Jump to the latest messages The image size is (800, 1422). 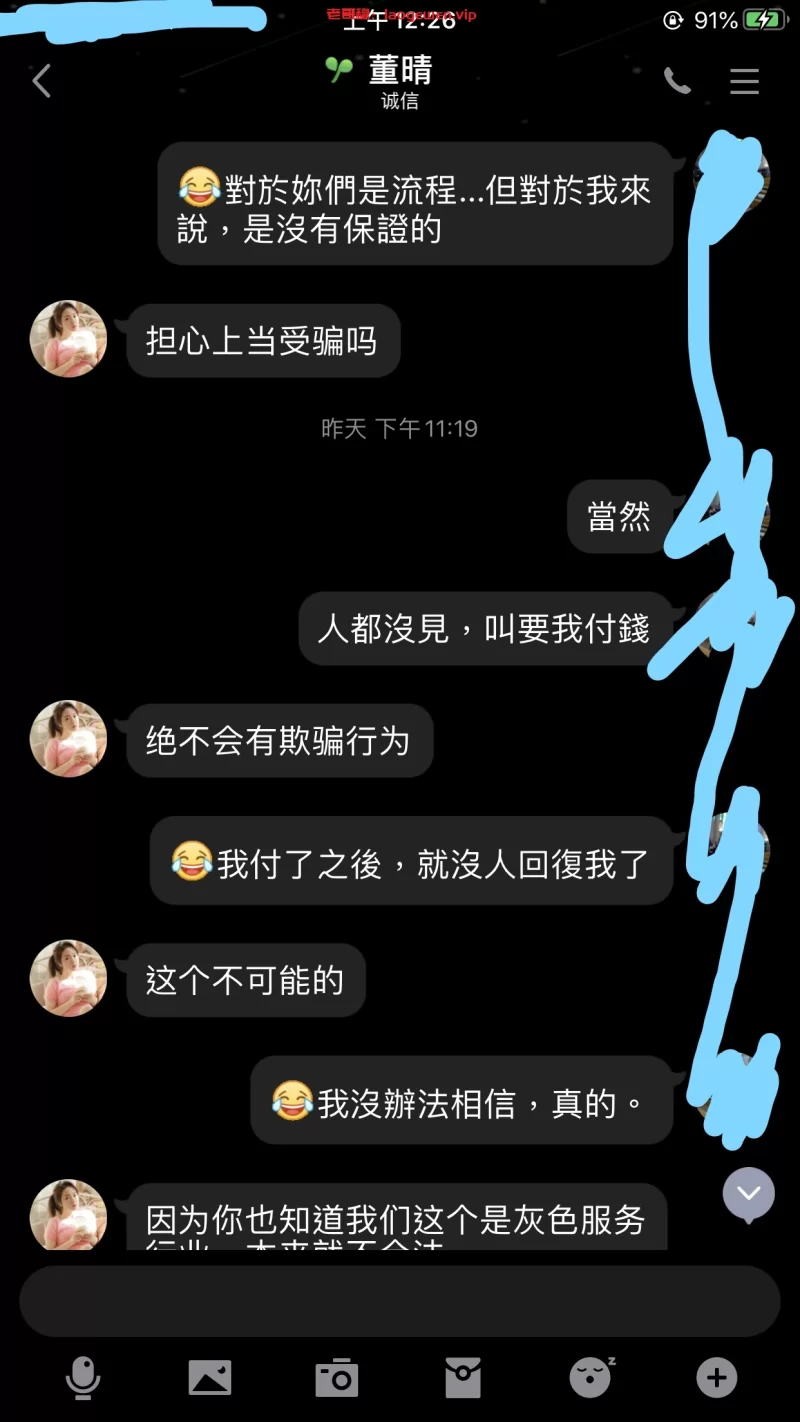click(749, 1193)
